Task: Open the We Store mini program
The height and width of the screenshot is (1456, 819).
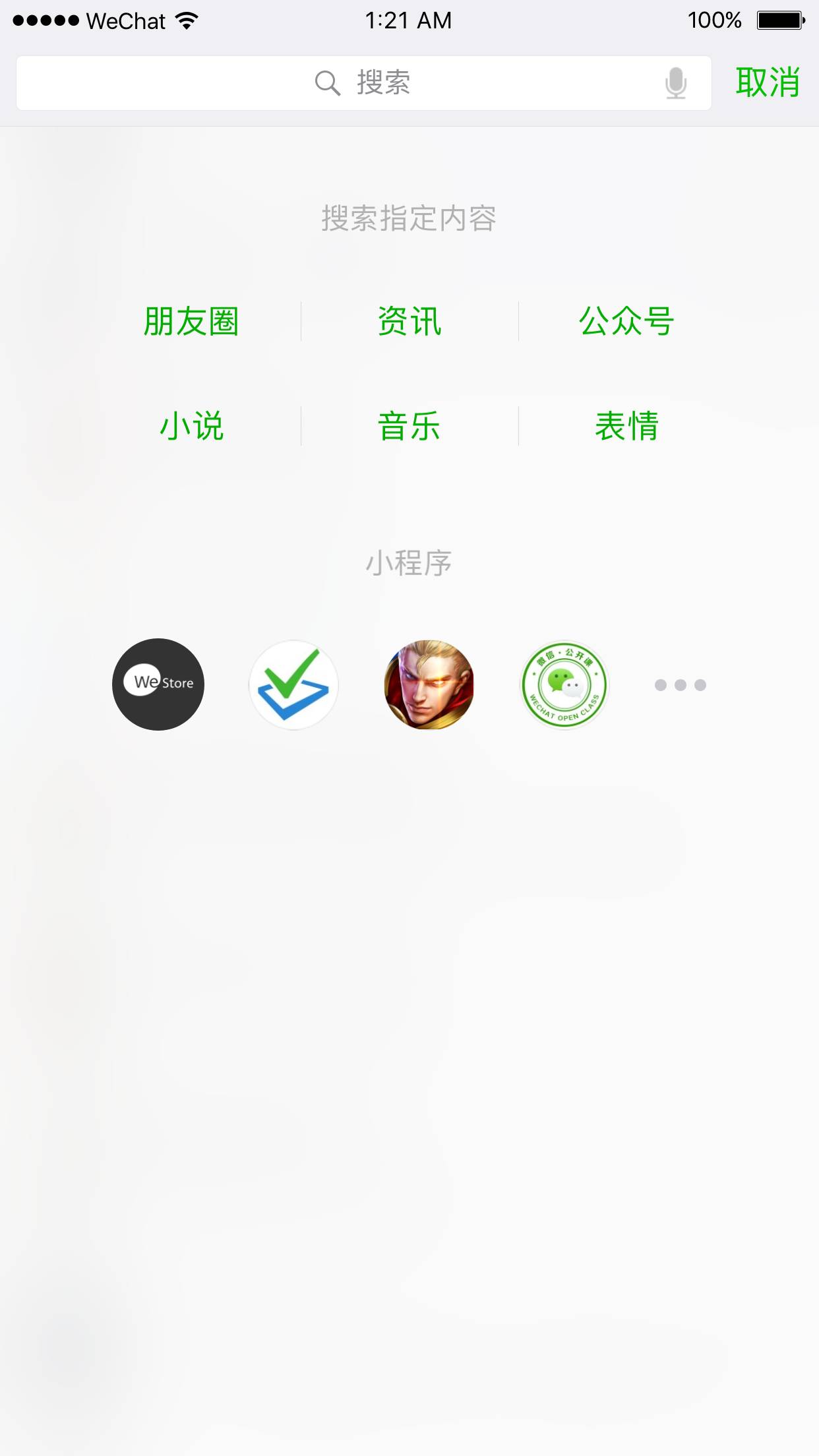Action: tap(158, 684)
